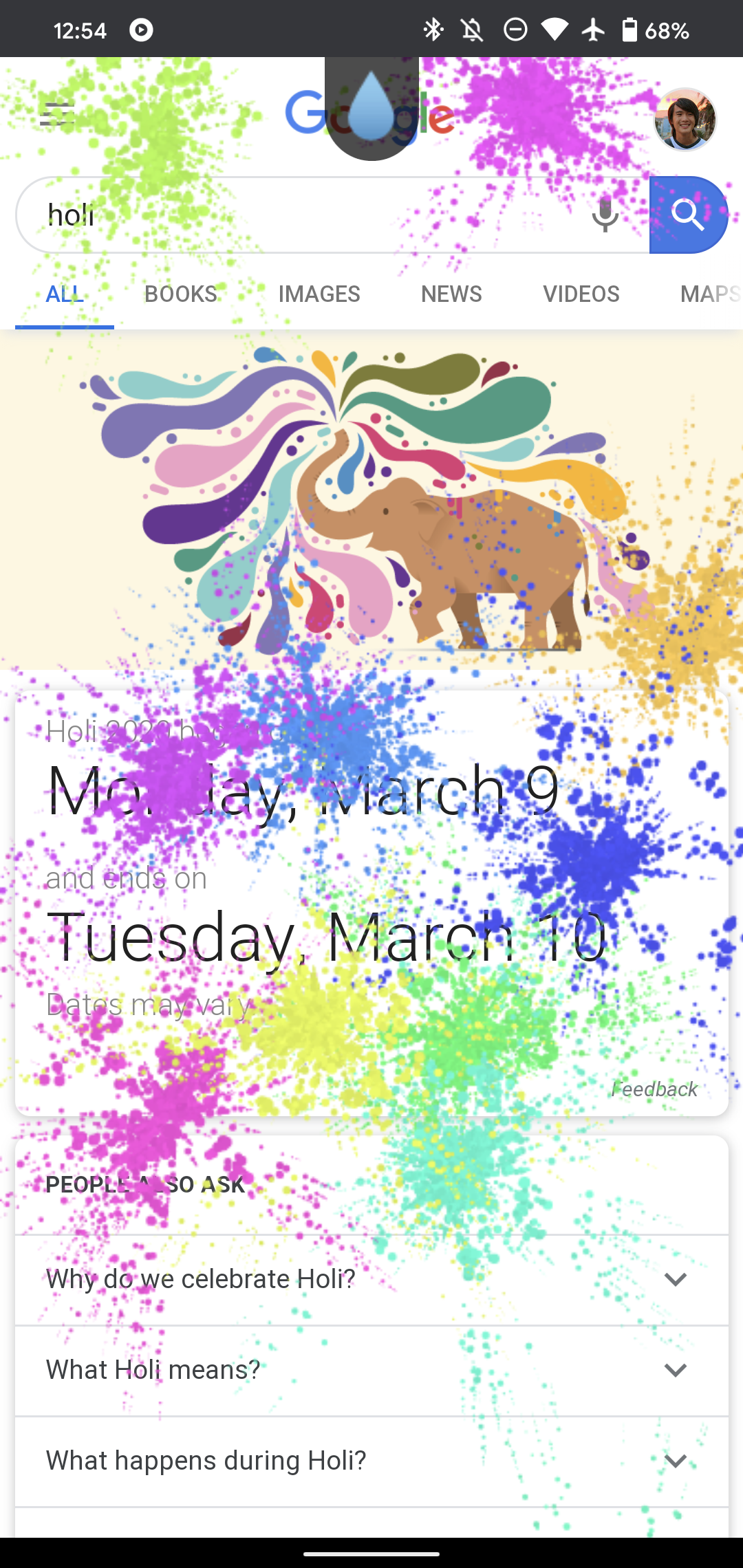
Task: Open the hamburger navigation menu
Action: tap(58, 116)
